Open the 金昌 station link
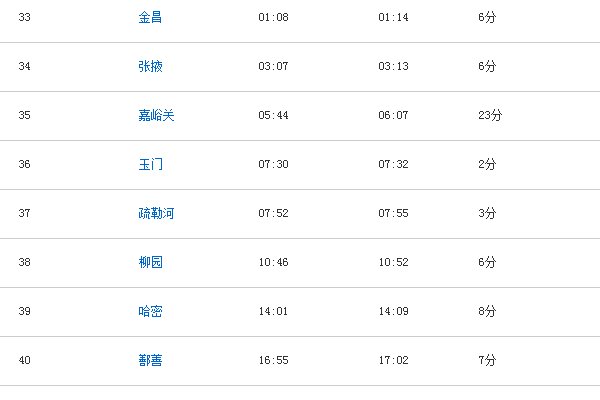The height and width of the screenshot is (400, 600). [150, 18]
